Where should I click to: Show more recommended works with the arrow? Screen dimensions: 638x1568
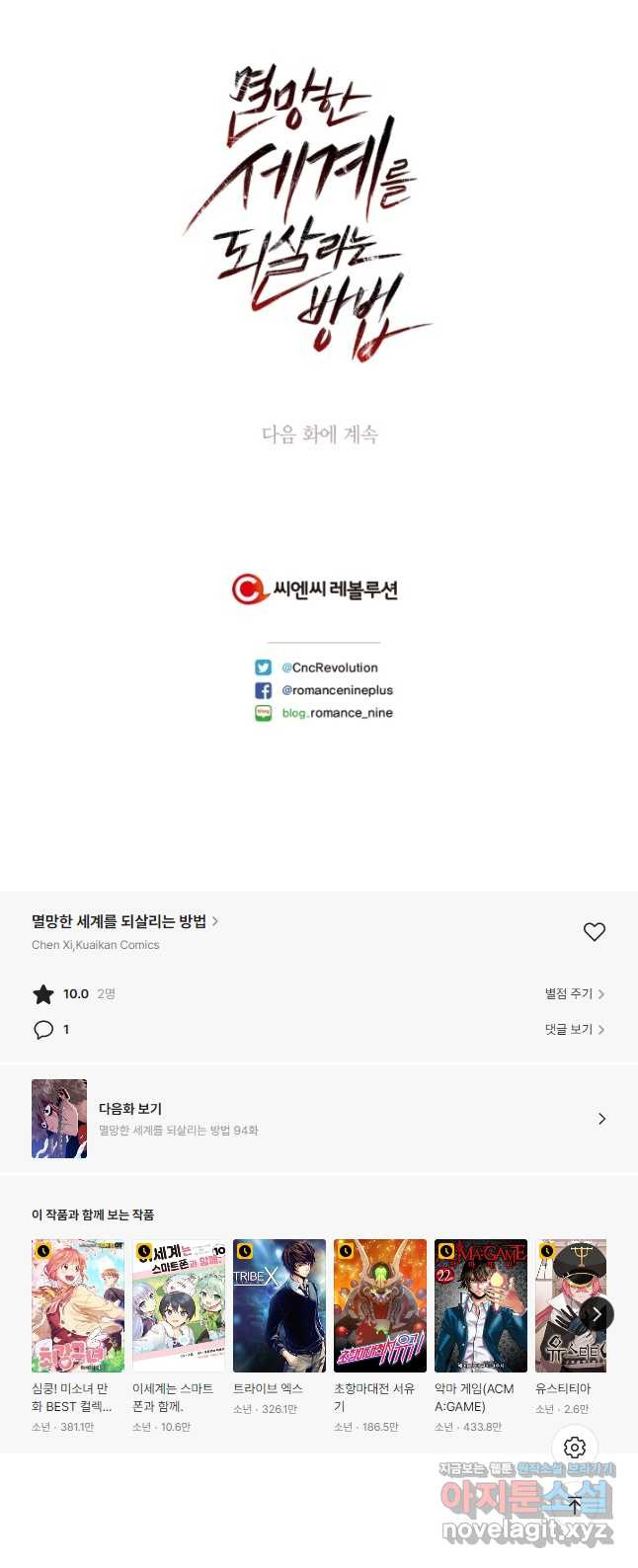point(597,1314)
